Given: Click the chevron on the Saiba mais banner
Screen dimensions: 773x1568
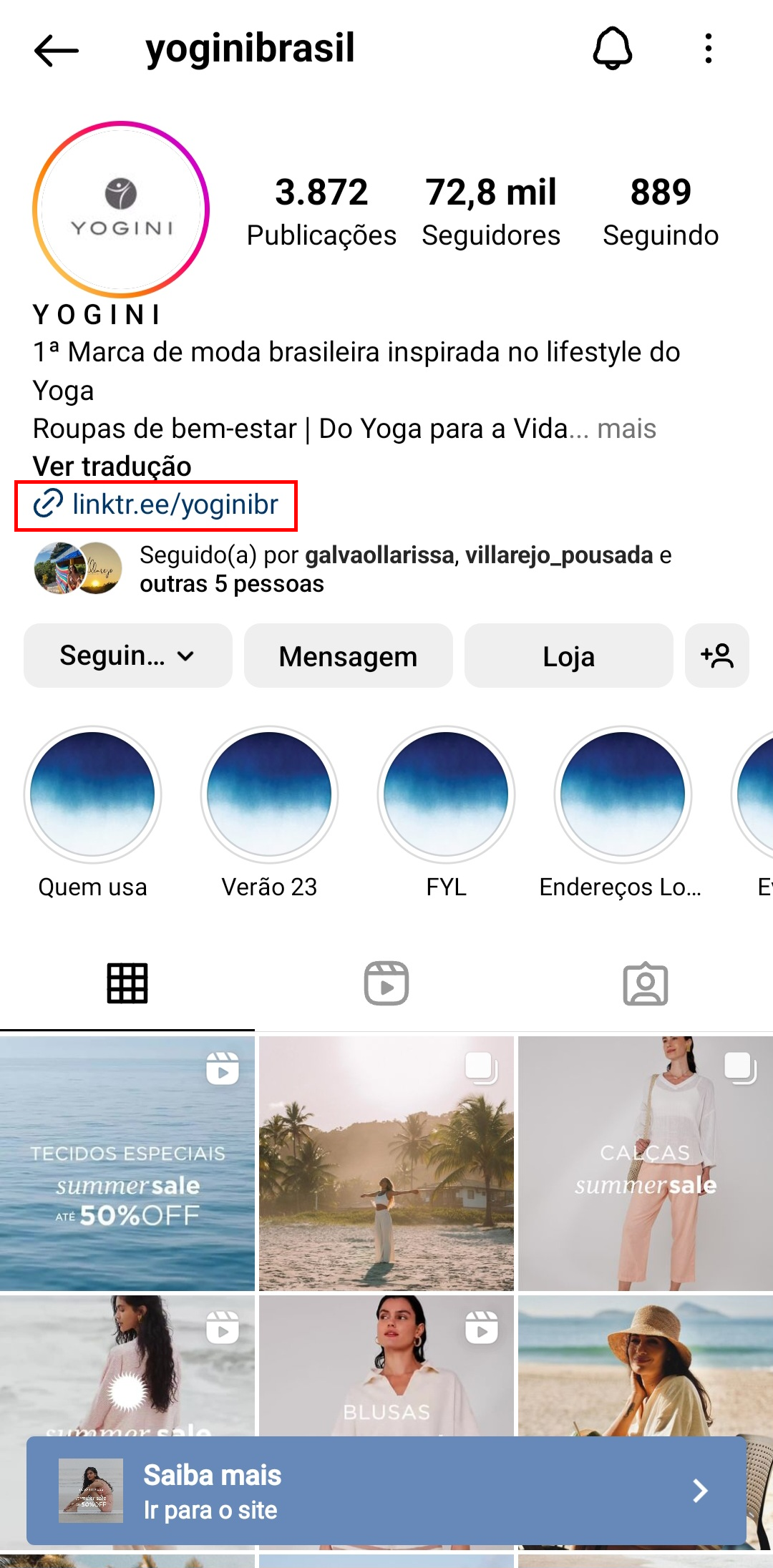Looking at the screenshot, I should (699, 1491).
